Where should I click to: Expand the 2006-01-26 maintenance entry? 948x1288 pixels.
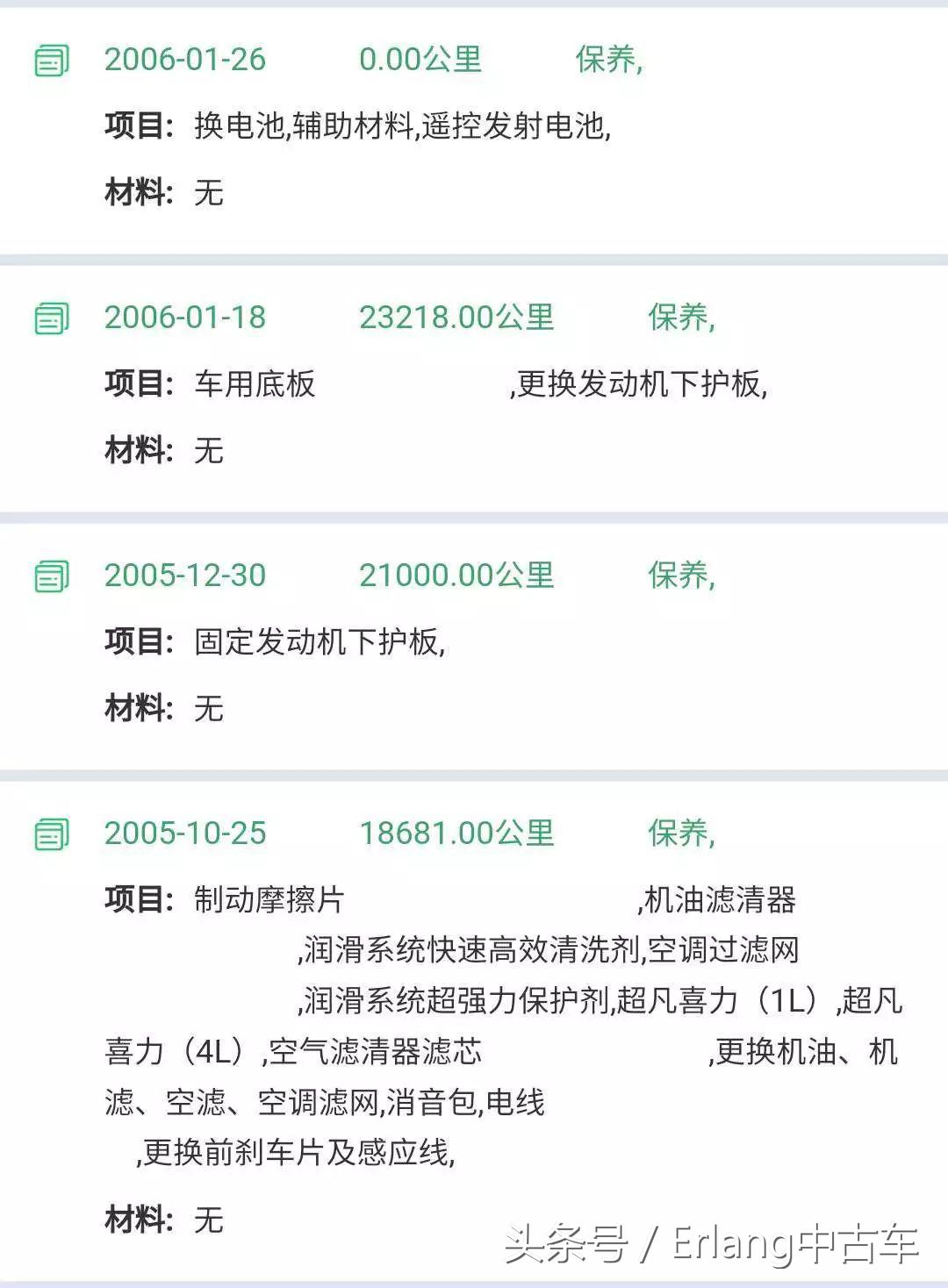click(x=186, y=62)
